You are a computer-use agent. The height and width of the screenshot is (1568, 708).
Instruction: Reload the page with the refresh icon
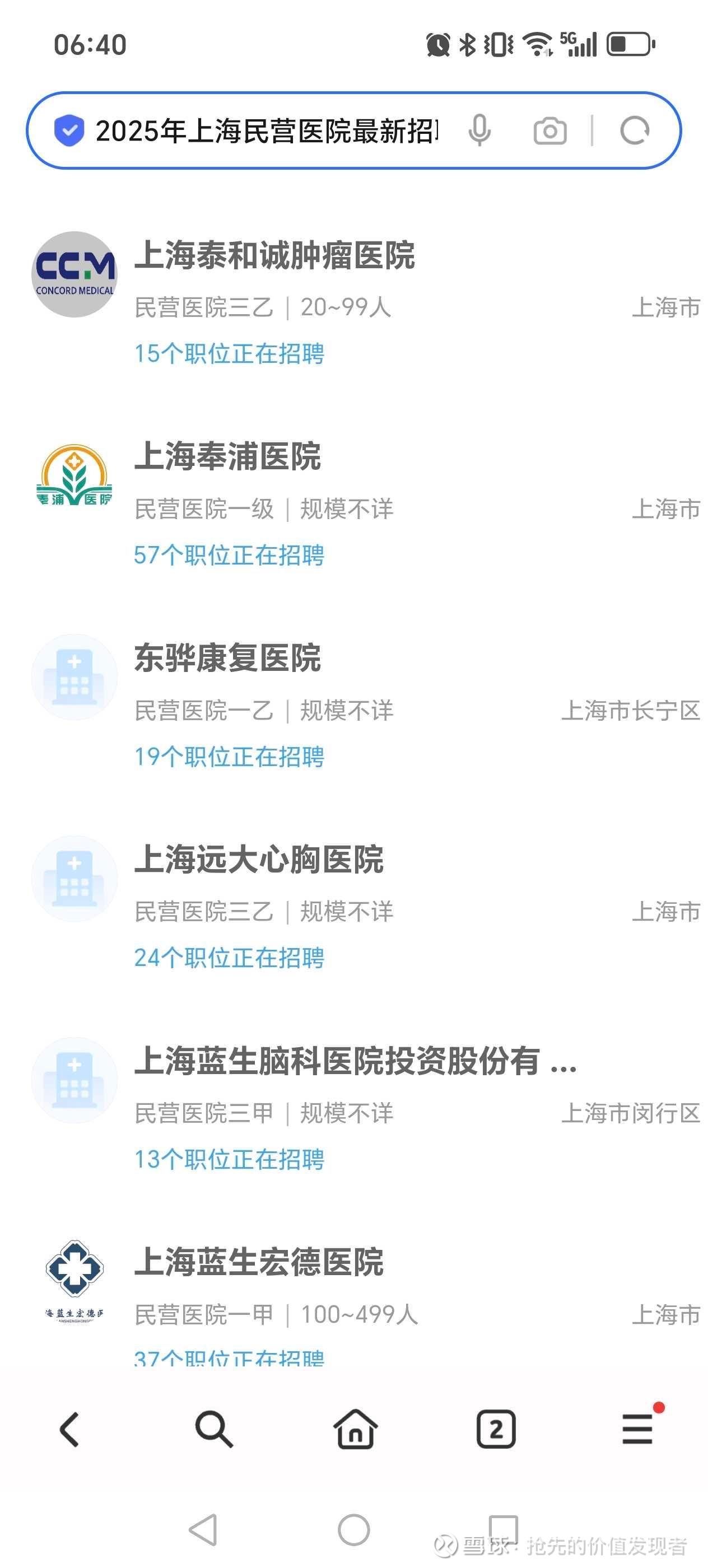coord(634,130)
